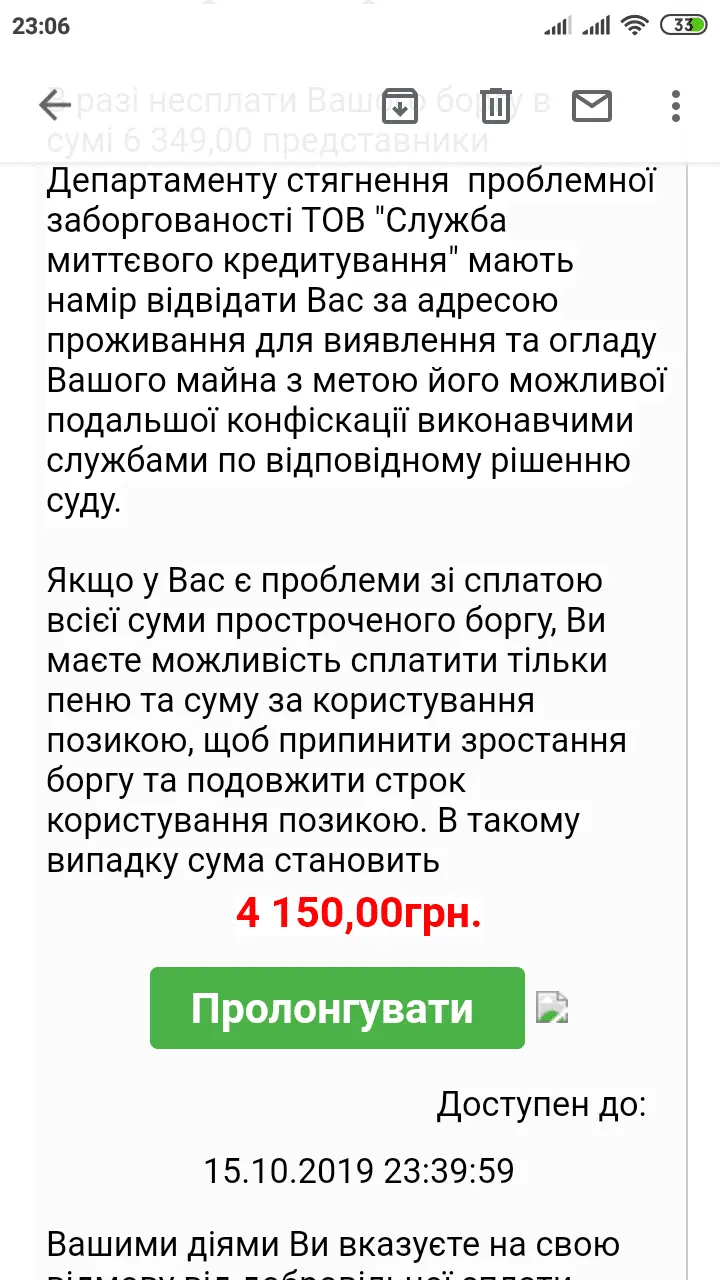Navigate back to the inbox
This screenshot has height=1280, width=720.
[55, 105]
